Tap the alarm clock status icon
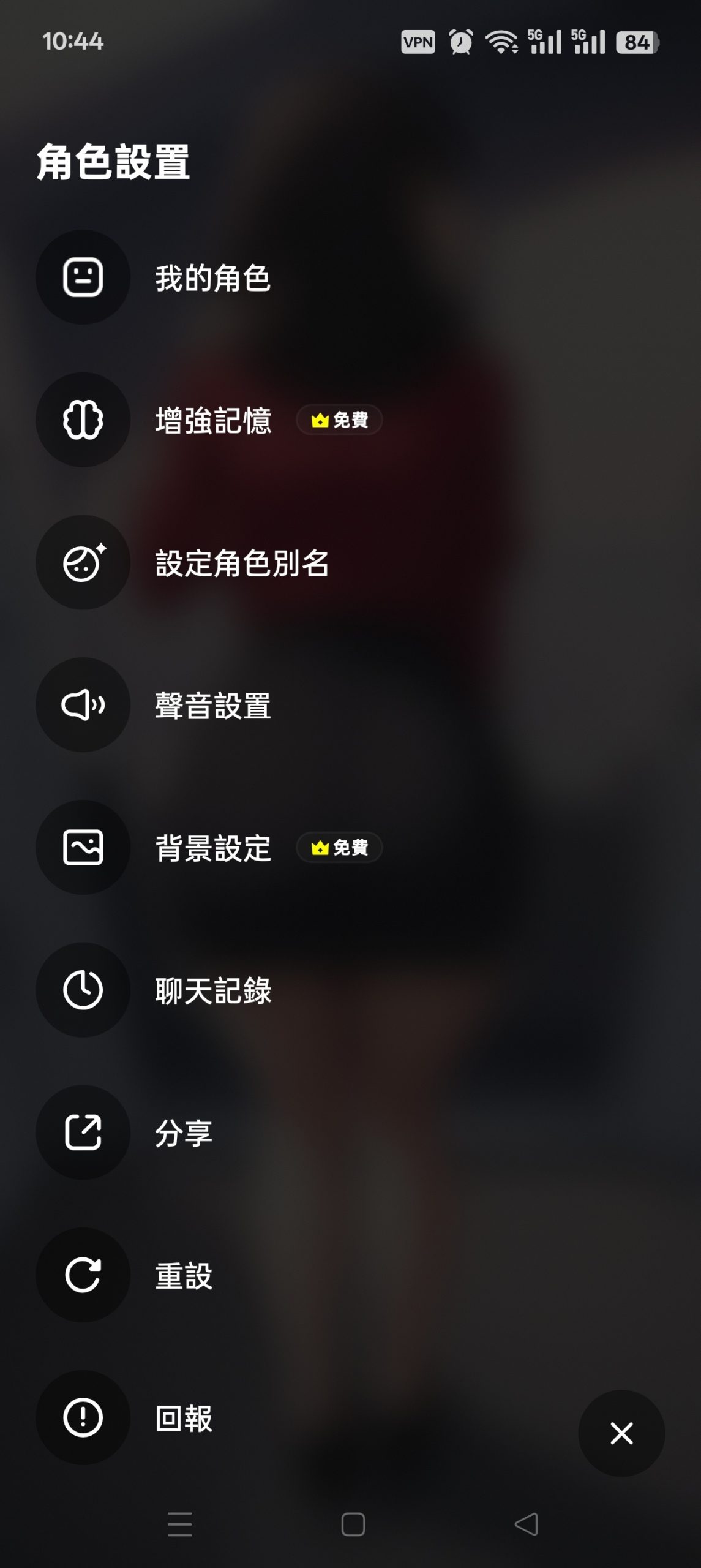The image size is (701, 1568). (460, 42)
